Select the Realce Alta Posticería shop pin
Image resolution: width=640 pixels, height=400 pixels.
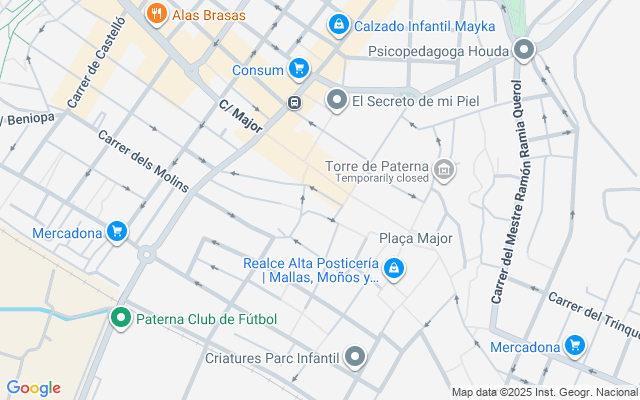click(x=395, y=269)
